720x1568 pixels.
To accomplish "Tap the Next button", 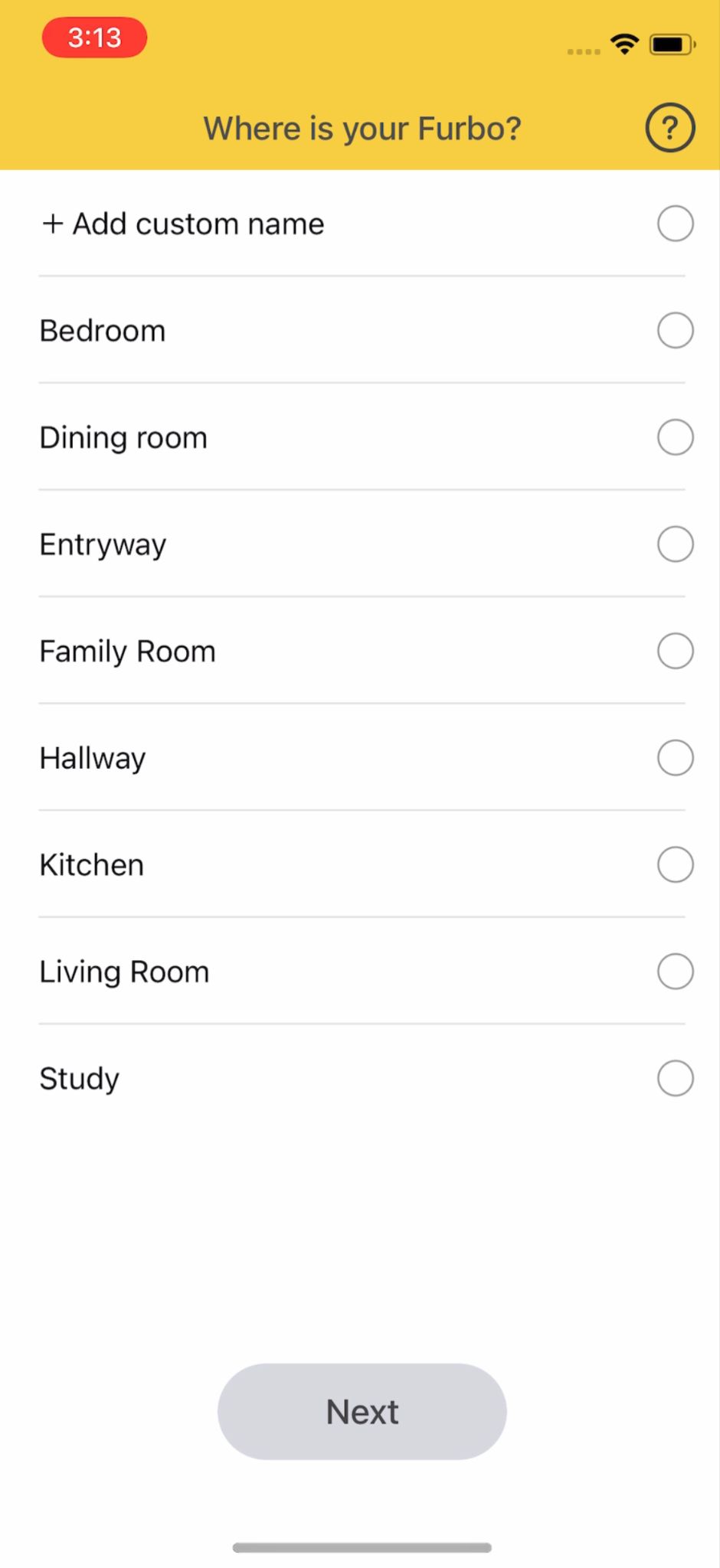I will pos(362,1411).
